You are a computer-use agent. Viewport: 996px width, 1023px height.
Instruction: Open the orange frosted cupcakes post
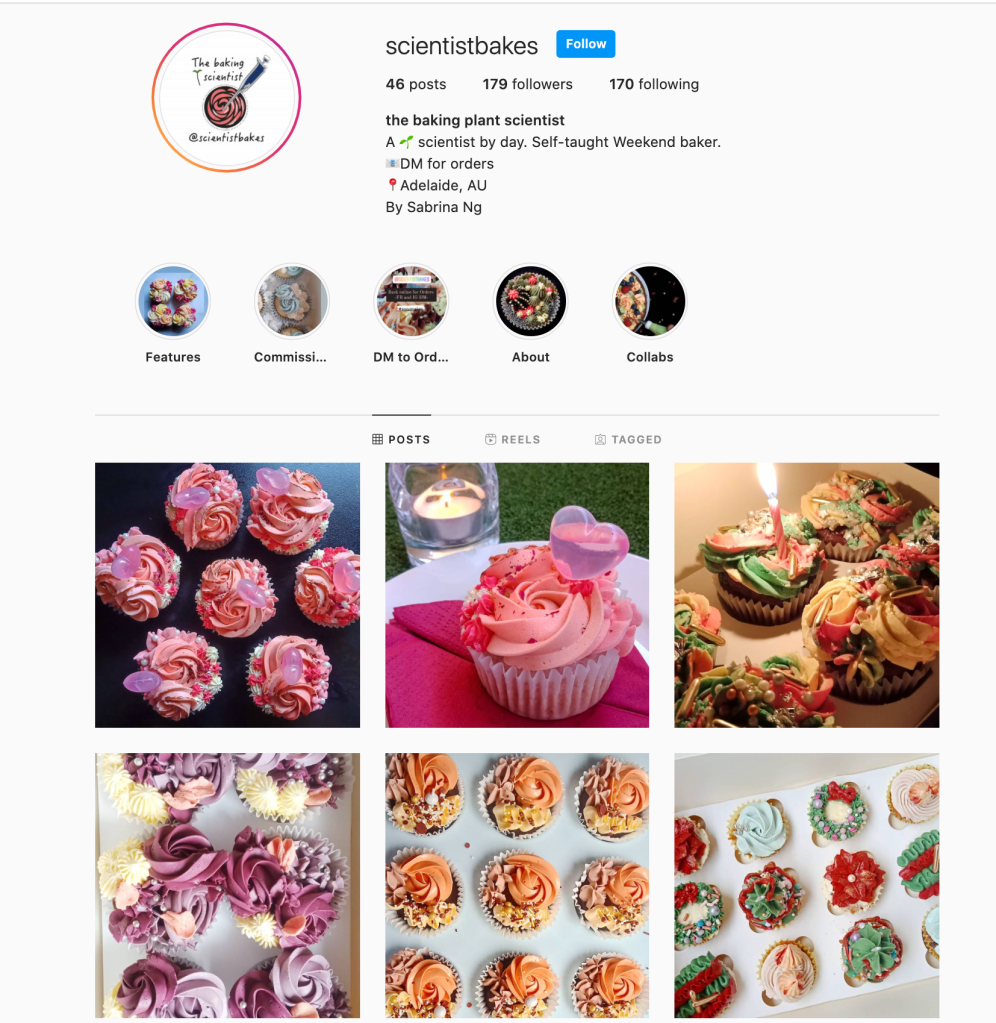517,885
